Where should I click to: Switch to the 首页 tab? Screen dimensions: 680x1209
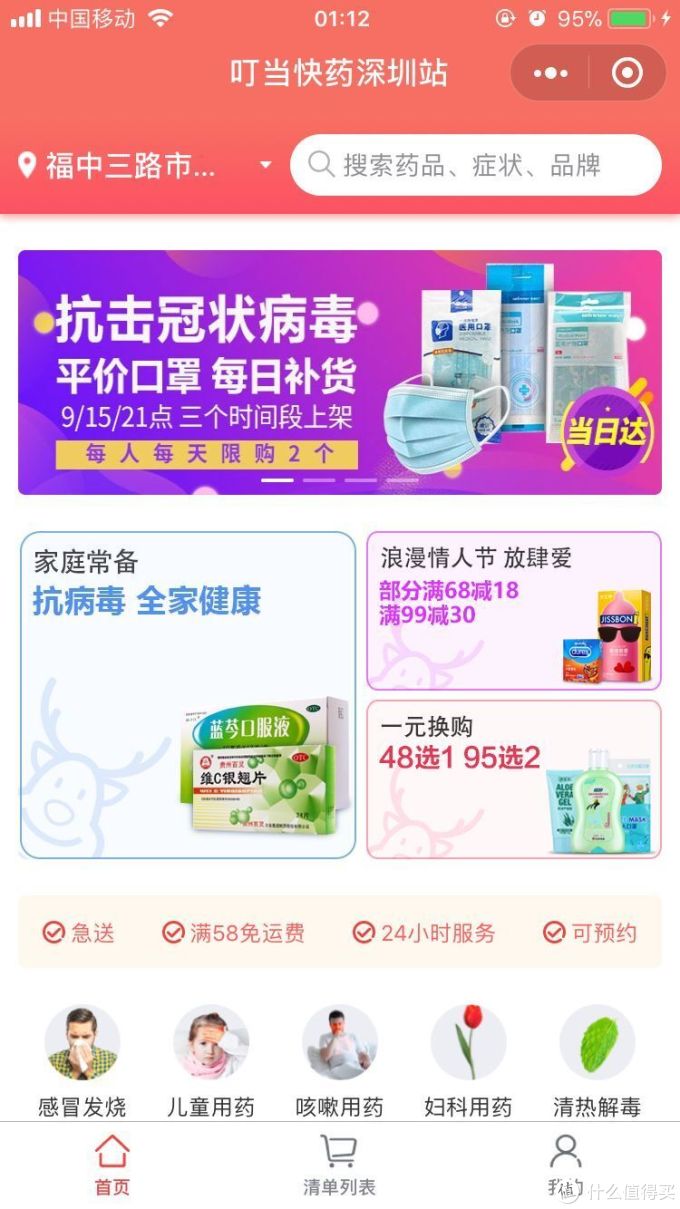pyautogui.click(x=112, y=1164)
